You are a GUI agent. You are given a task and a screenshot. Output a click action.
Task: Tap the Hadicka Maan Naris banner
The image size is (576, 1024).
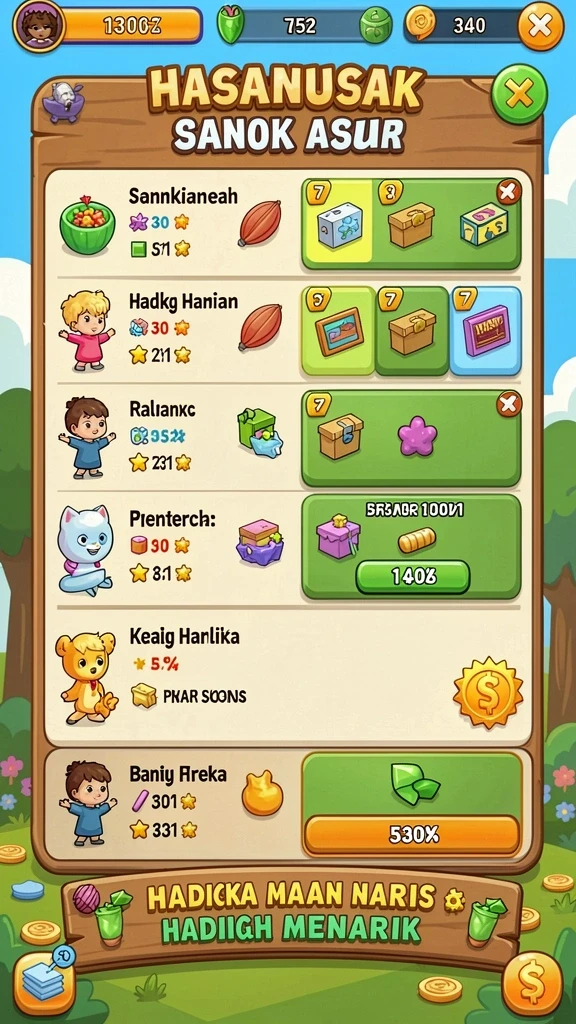tap(291, 912)
